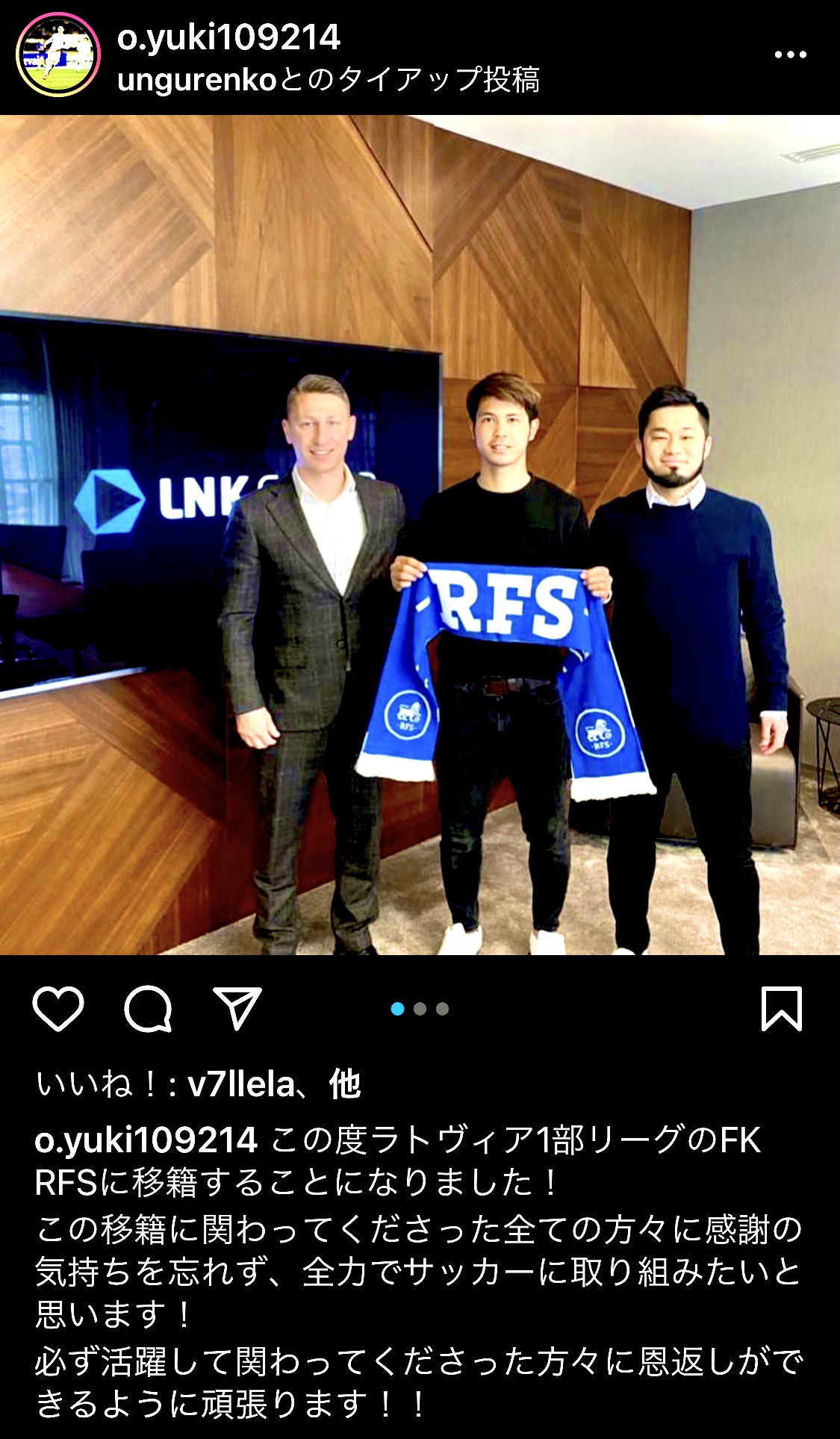Open the ungurenko collaborator profile link

tap(197, 80)
